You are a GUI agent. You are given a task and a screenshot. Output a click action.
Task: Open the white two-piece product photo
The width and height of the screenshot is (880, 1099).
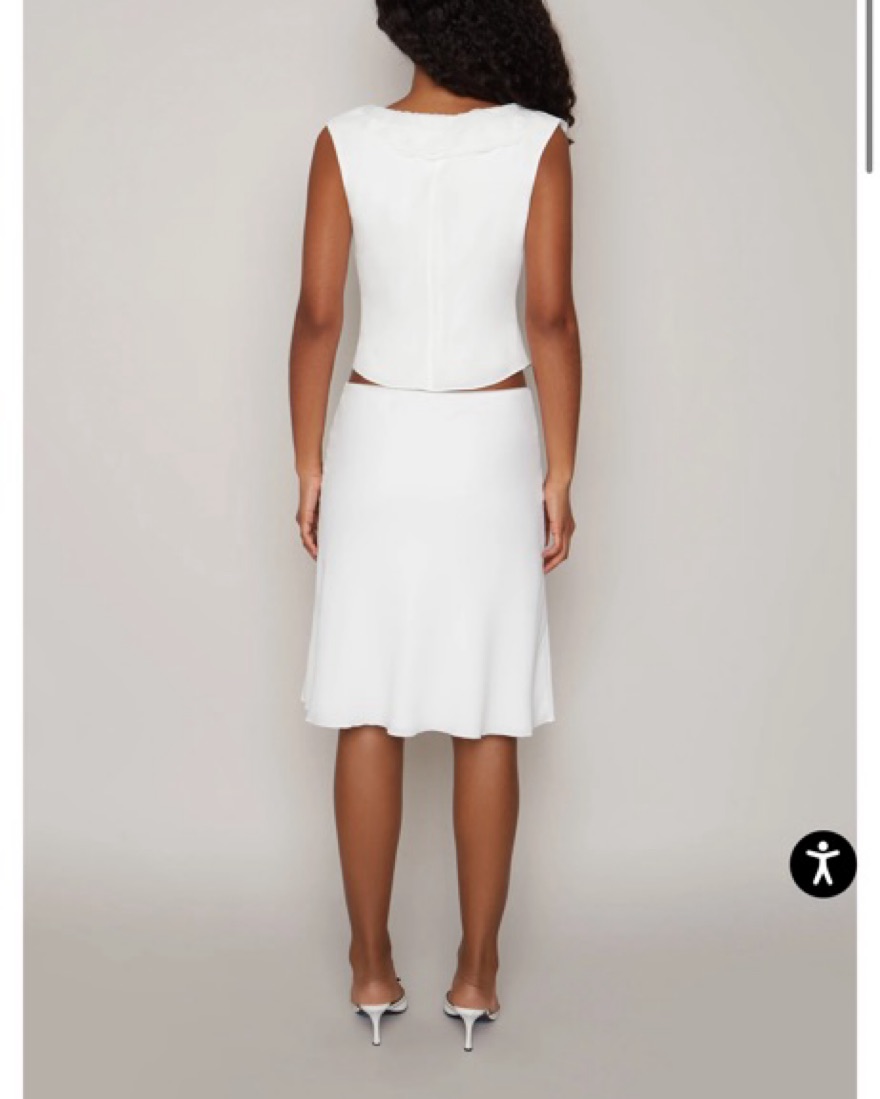click(438, 500)
